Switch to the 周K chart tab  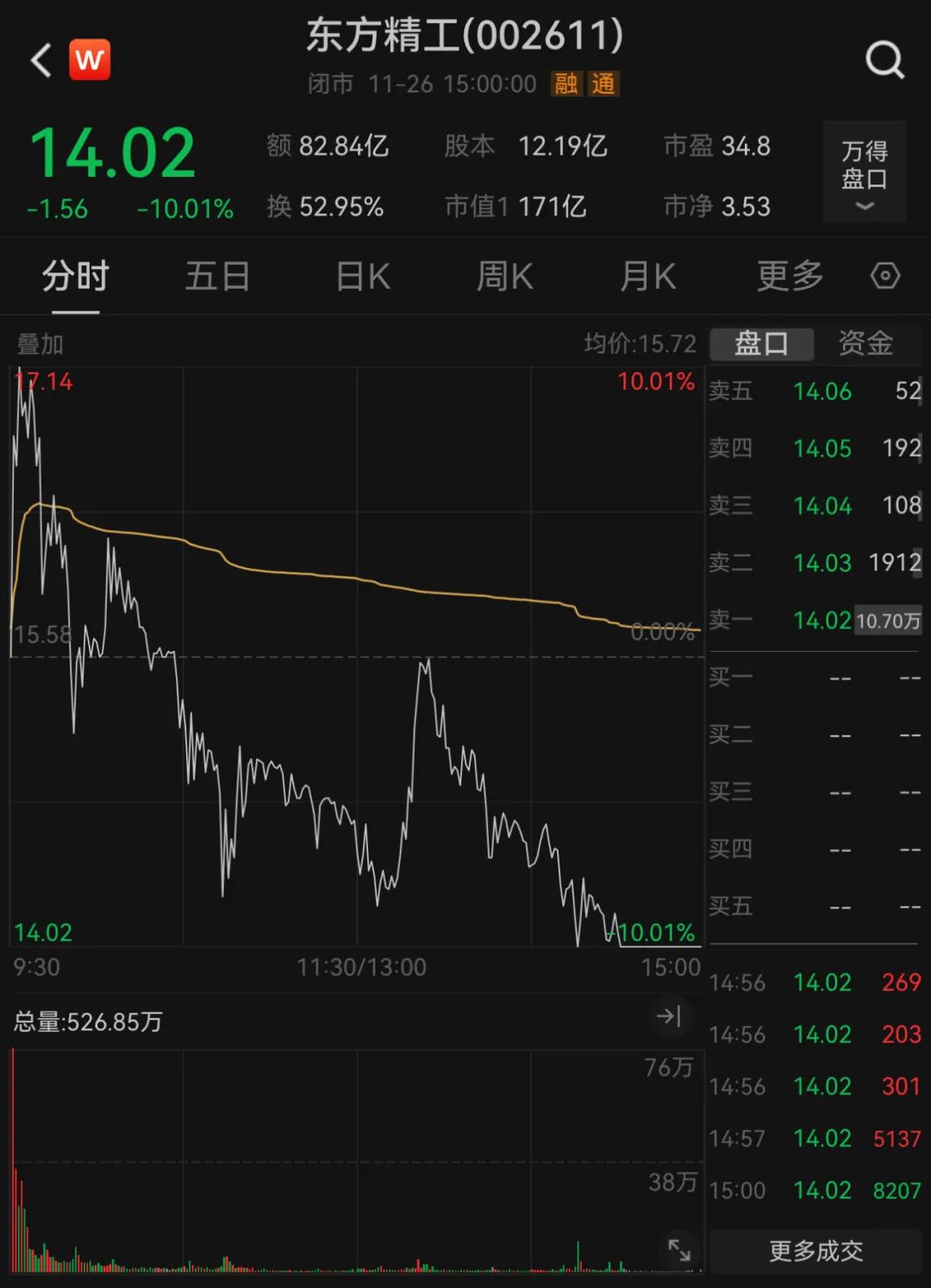(x=504, y=277)
